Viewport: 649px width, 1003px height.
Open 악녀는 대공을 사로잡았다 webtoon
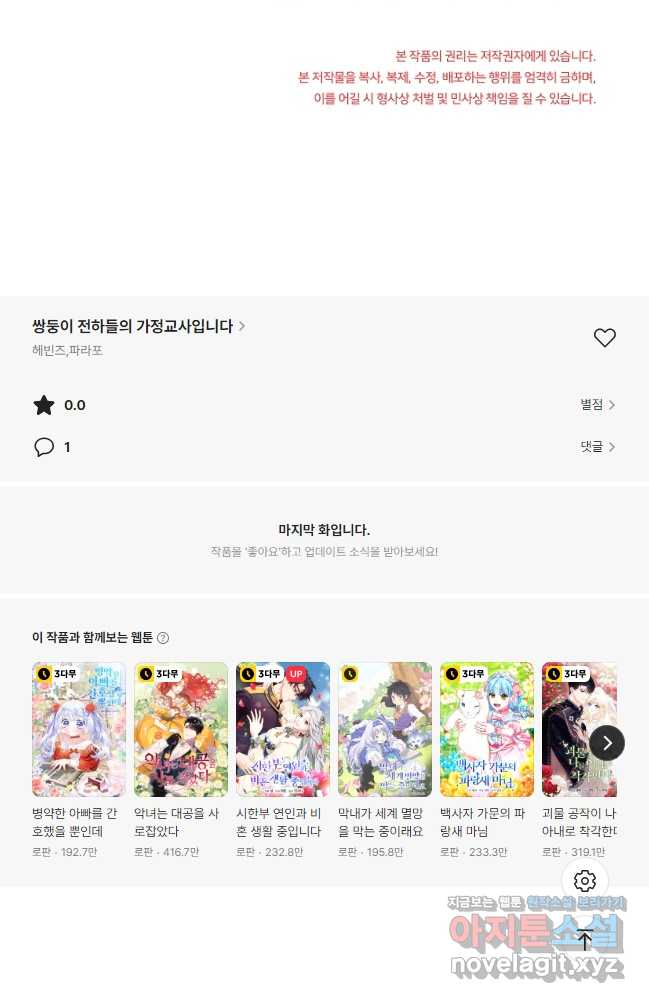[181, 729]
